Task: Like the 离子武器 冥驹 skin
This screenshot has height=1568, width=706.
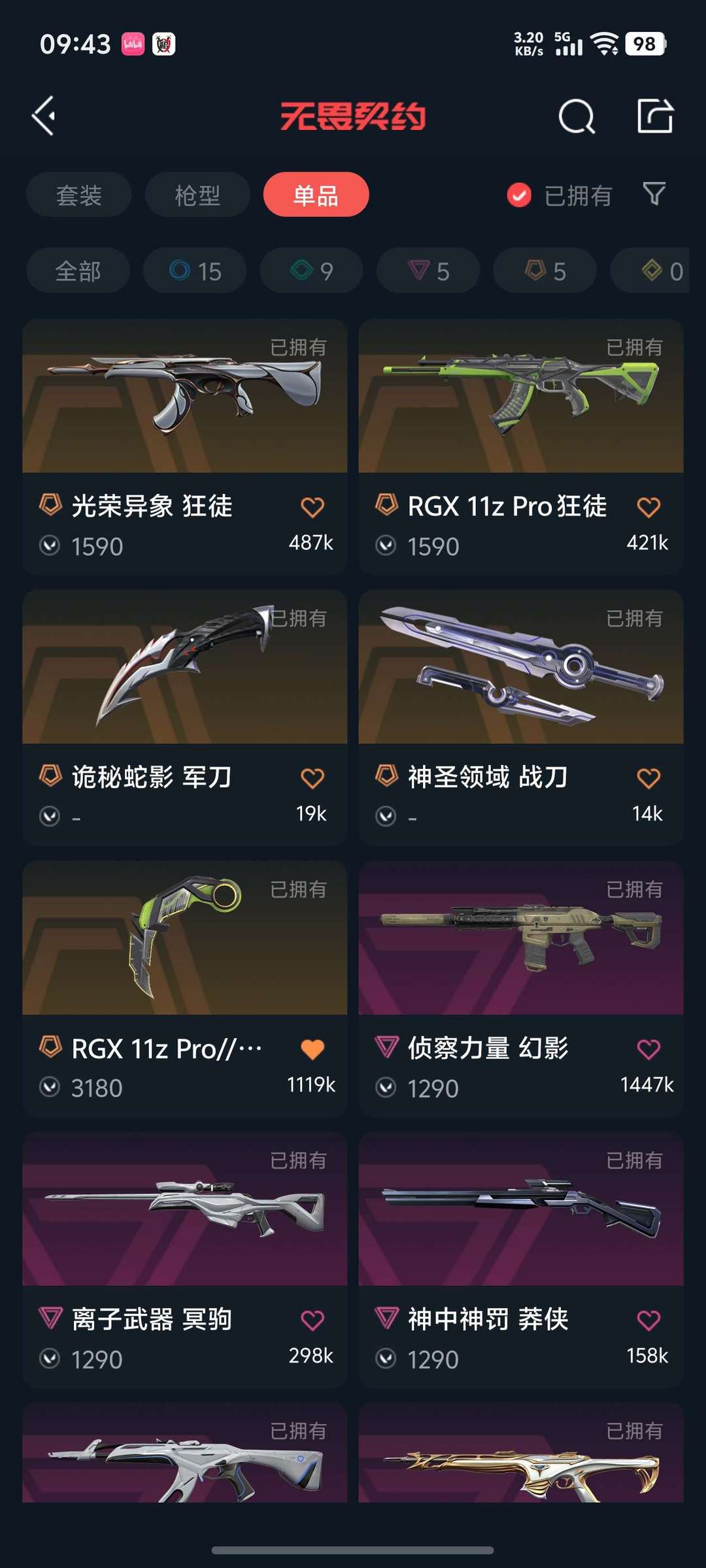Action: (x=312, y=1320)
